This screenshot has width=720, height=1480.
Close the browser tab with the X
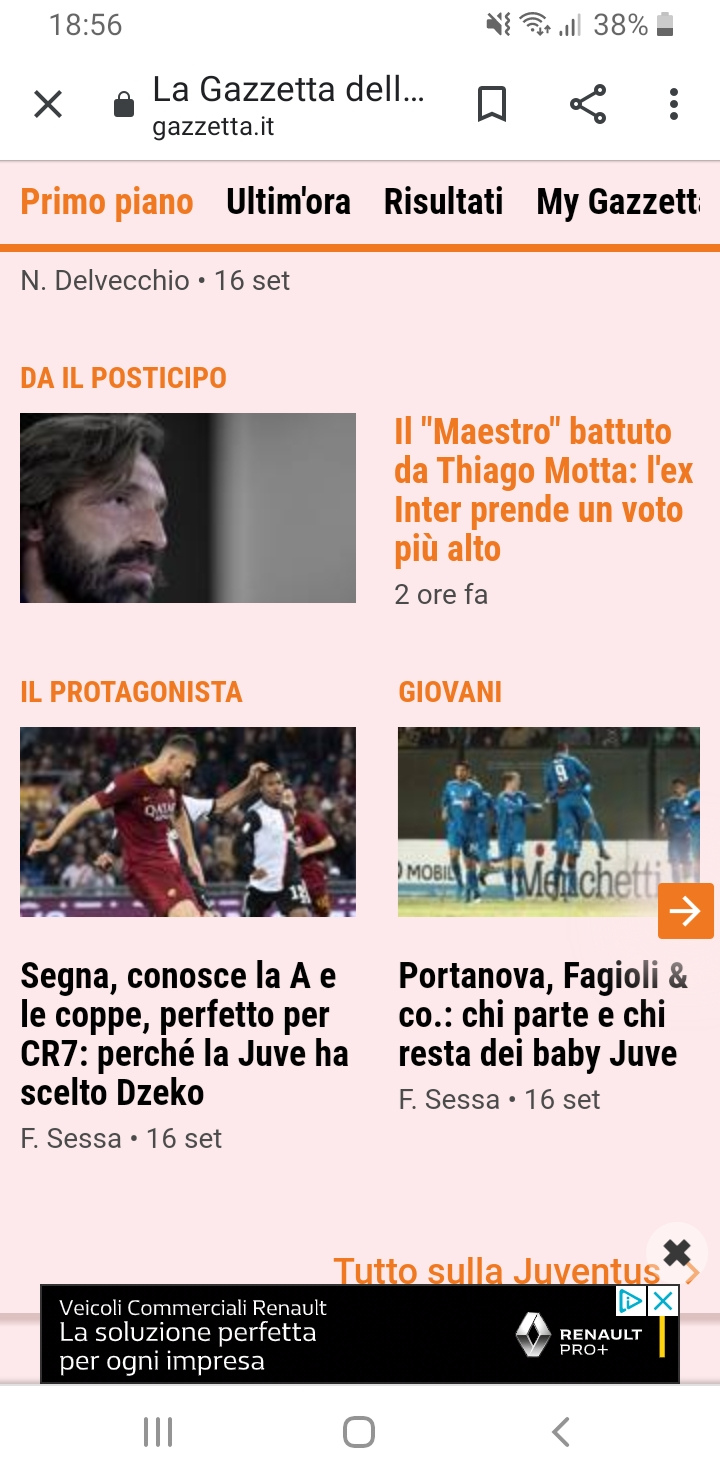[48, 104]
